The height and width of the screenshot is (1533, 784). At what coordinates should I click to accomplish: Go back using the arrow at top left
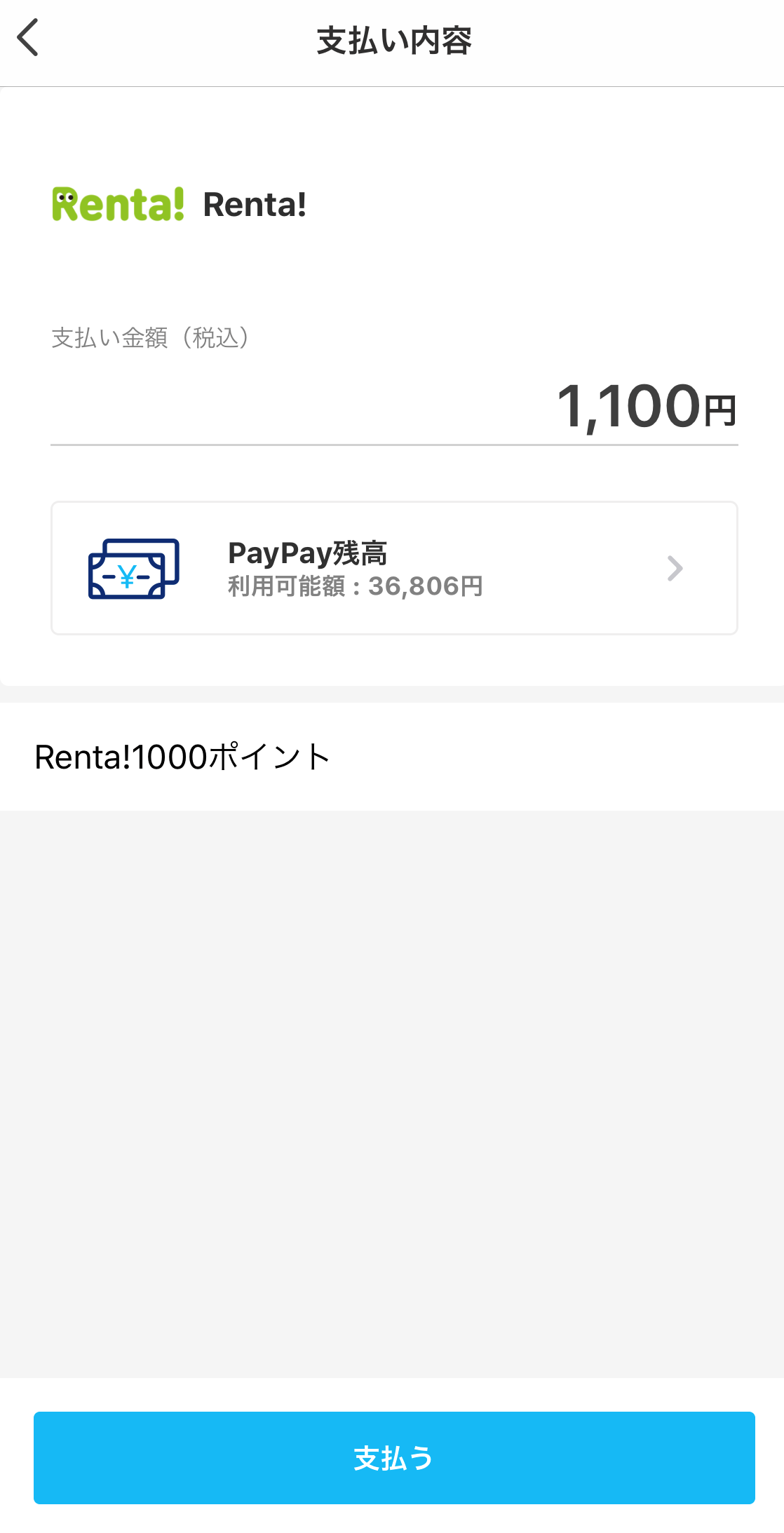(28, 39)
